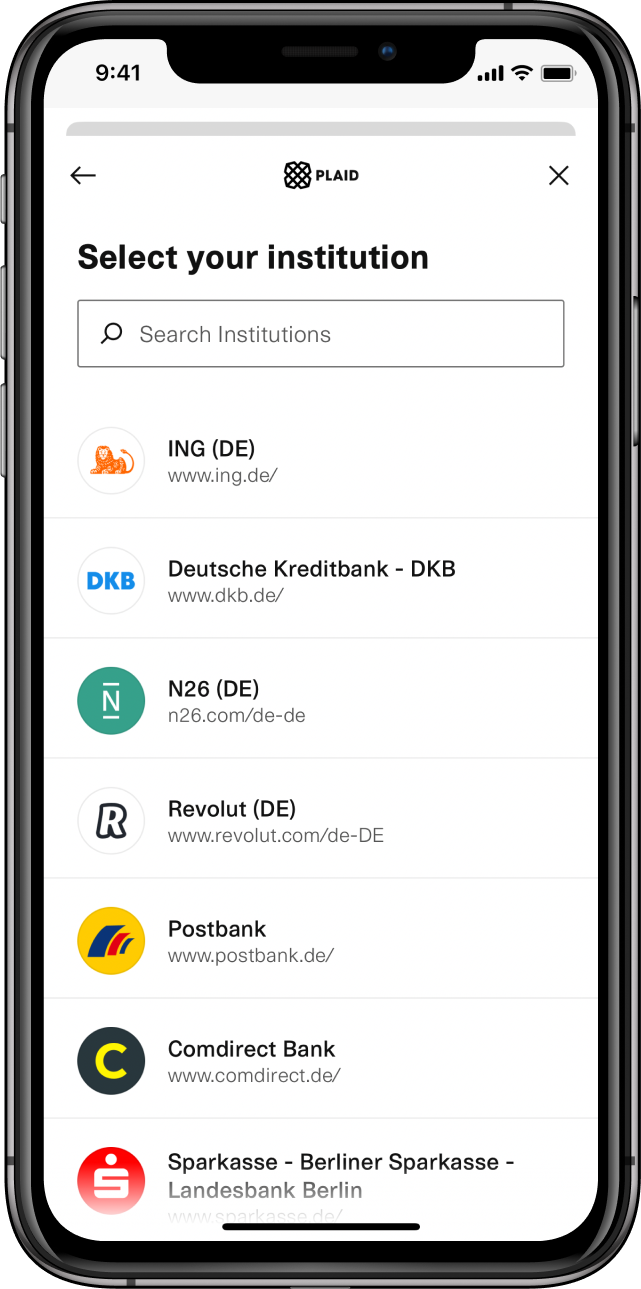The height and width of the screenshot is (1289, 641).
Task: Select Comdirect Bank
Action: point(321,1059)
